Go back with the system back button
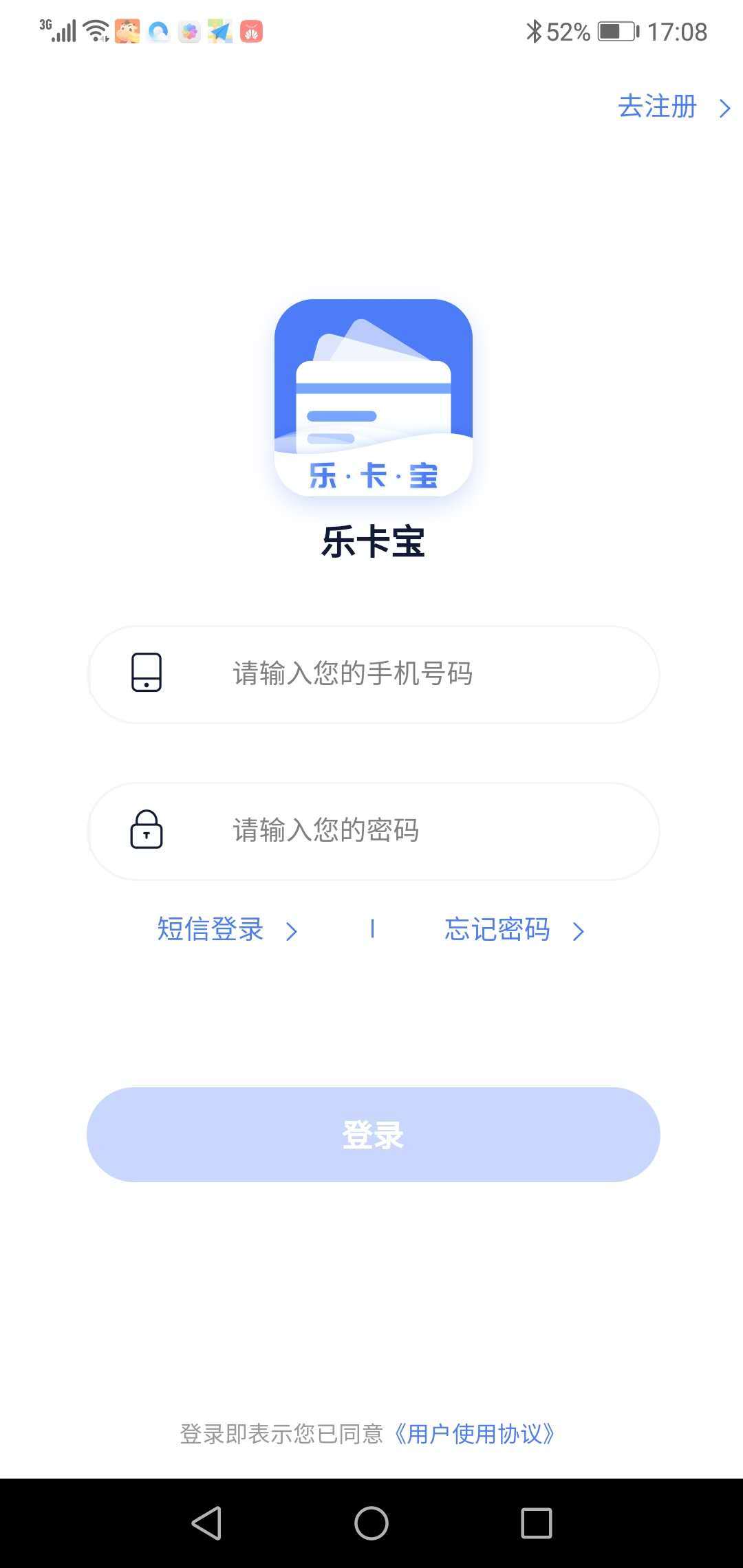This screenshot has width=743, height=1568. pos(206,1523)
